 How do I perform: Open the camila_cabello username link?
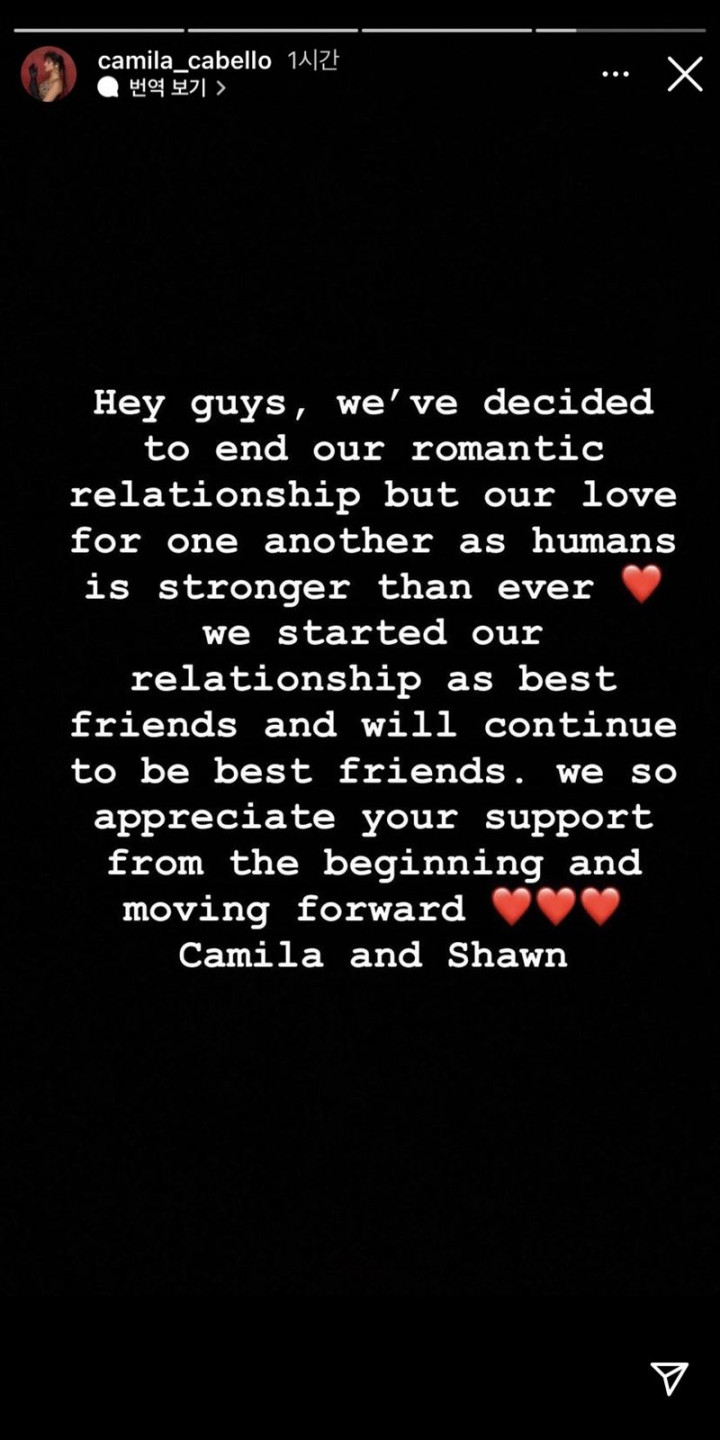(184, 61)
